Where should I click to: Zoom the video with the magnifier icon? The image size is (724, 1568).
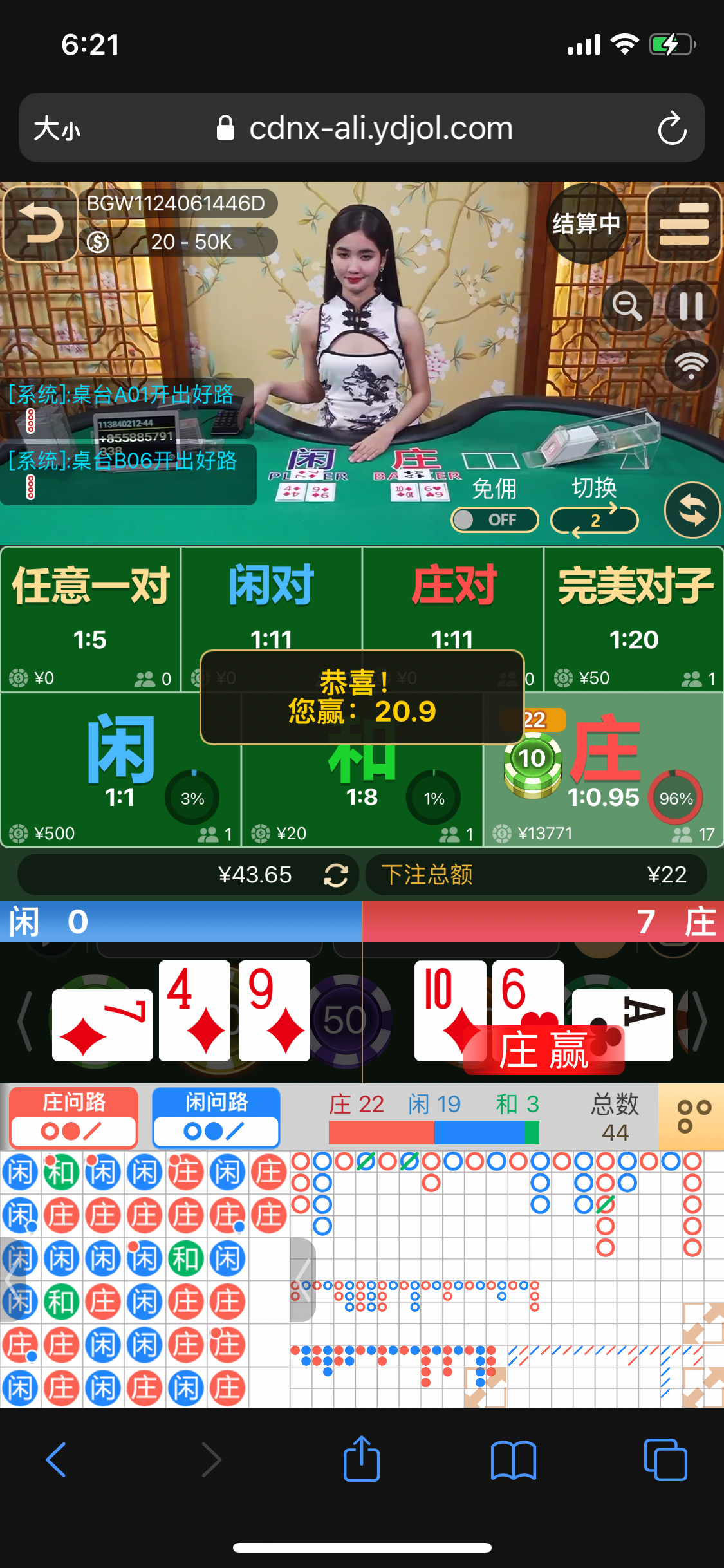point(627,305)
